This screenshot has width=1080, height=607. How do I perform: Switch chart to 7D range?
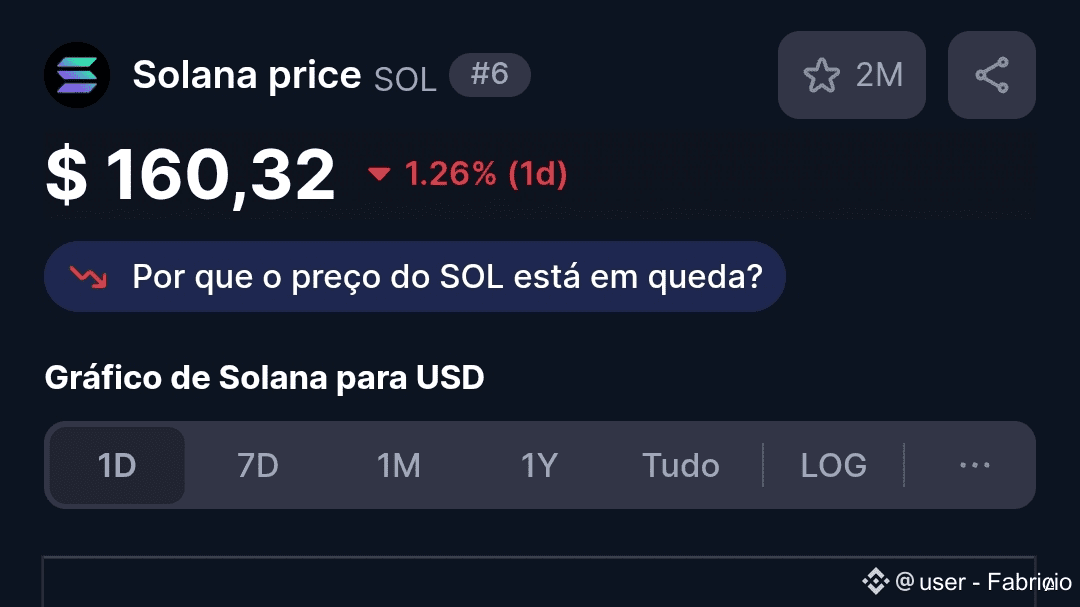(258, 466)
